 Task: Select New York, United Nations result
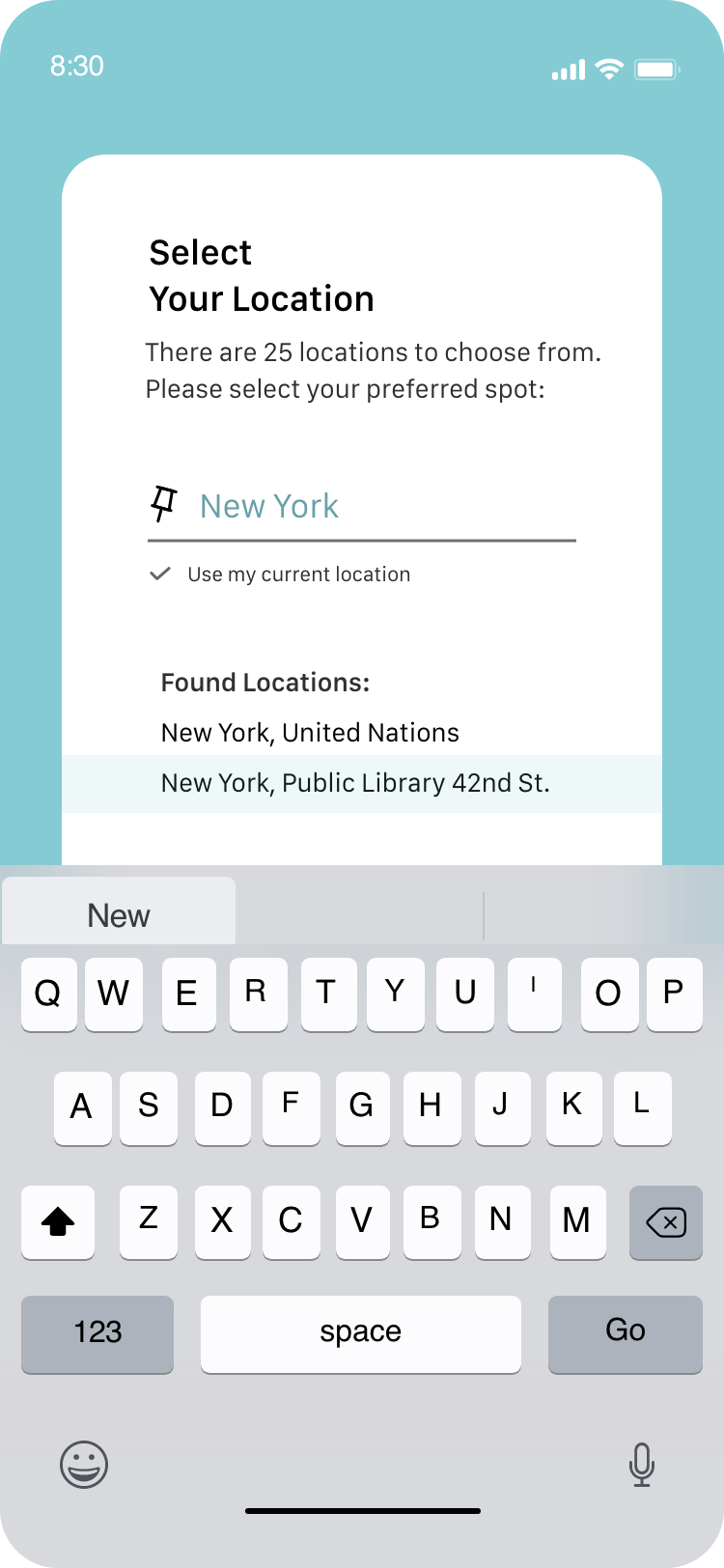click(x=310, y=733)
